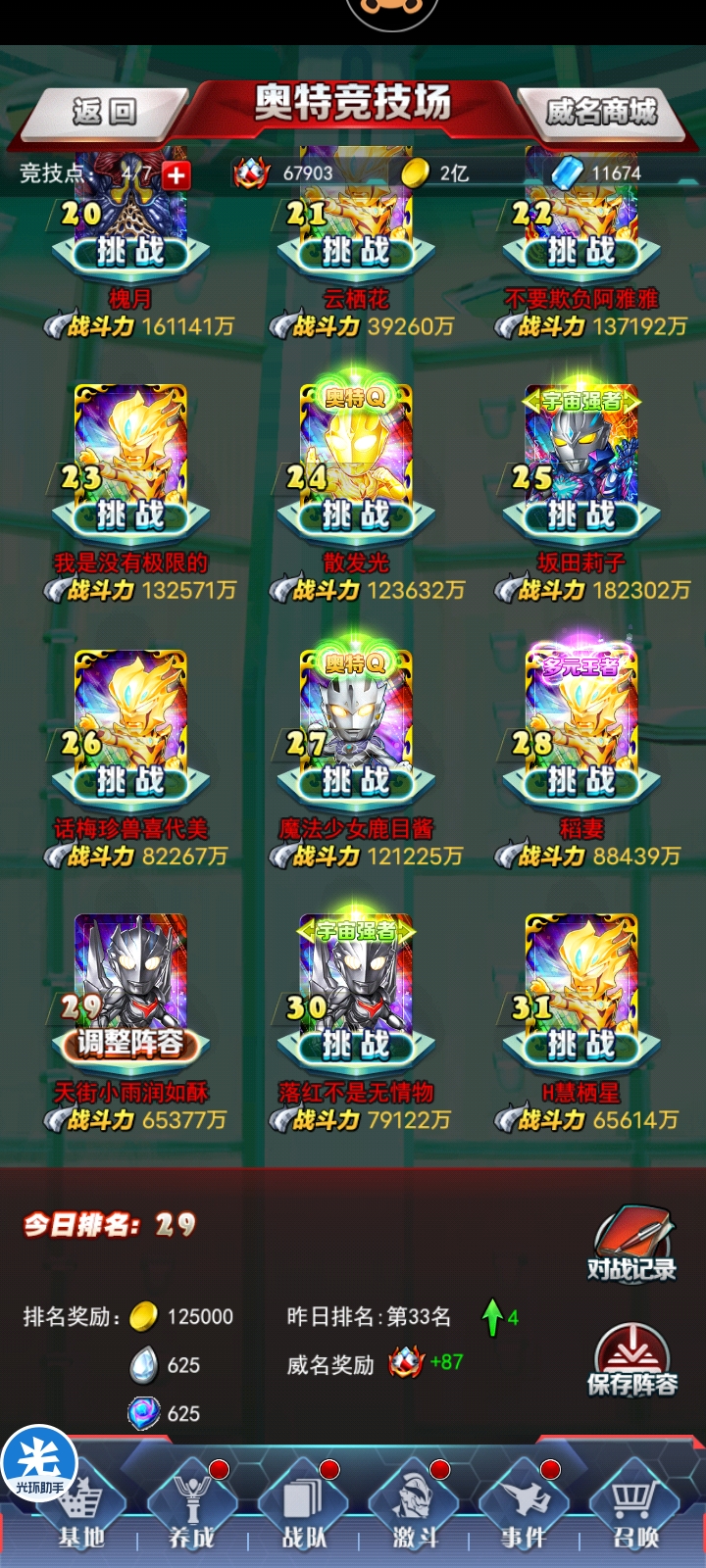Challenge rank 31 player H慧栖星

tap(580, 1046)
